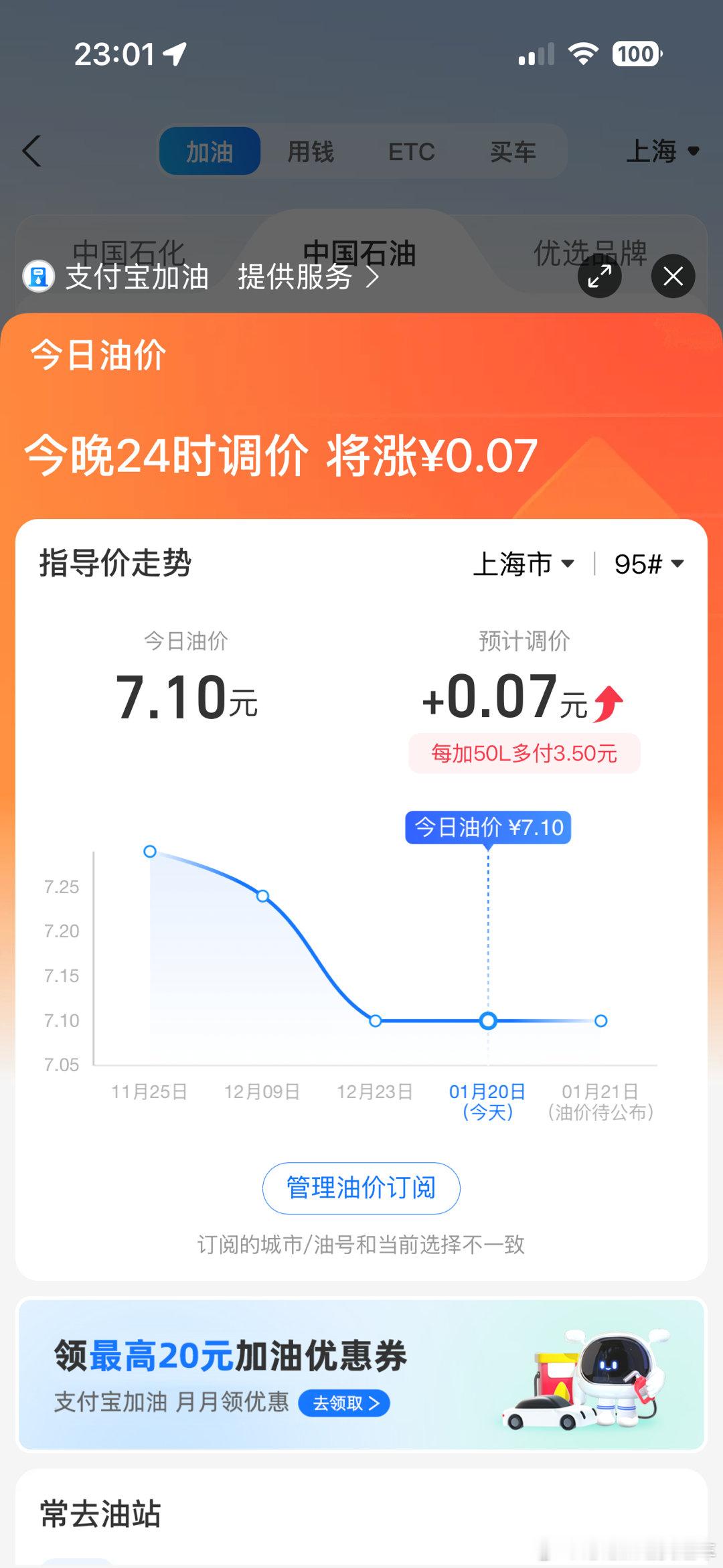Switch to the ETC tab
Screen dimensions: 723x1568
pyautogui.click(x=413, y=151)
